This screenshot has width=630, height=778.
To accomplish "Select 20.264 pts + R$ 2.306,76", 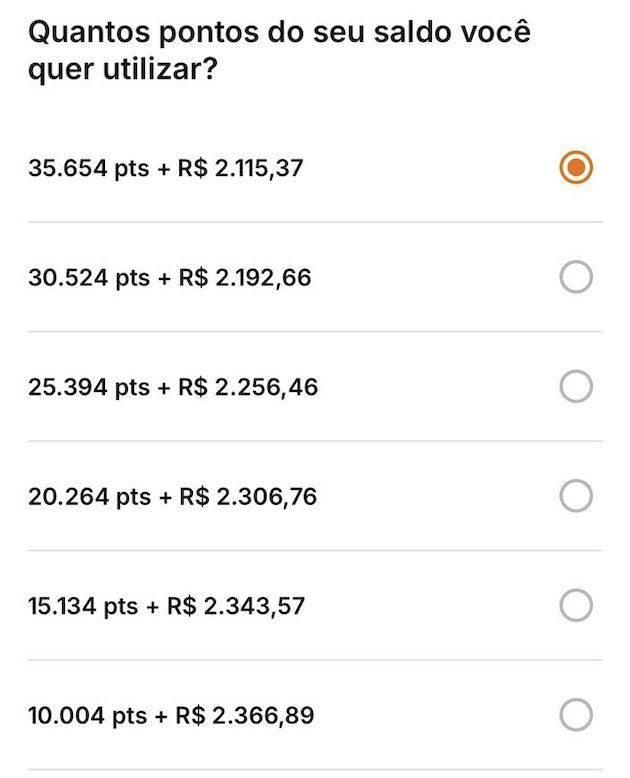I will tap(576, 496).
